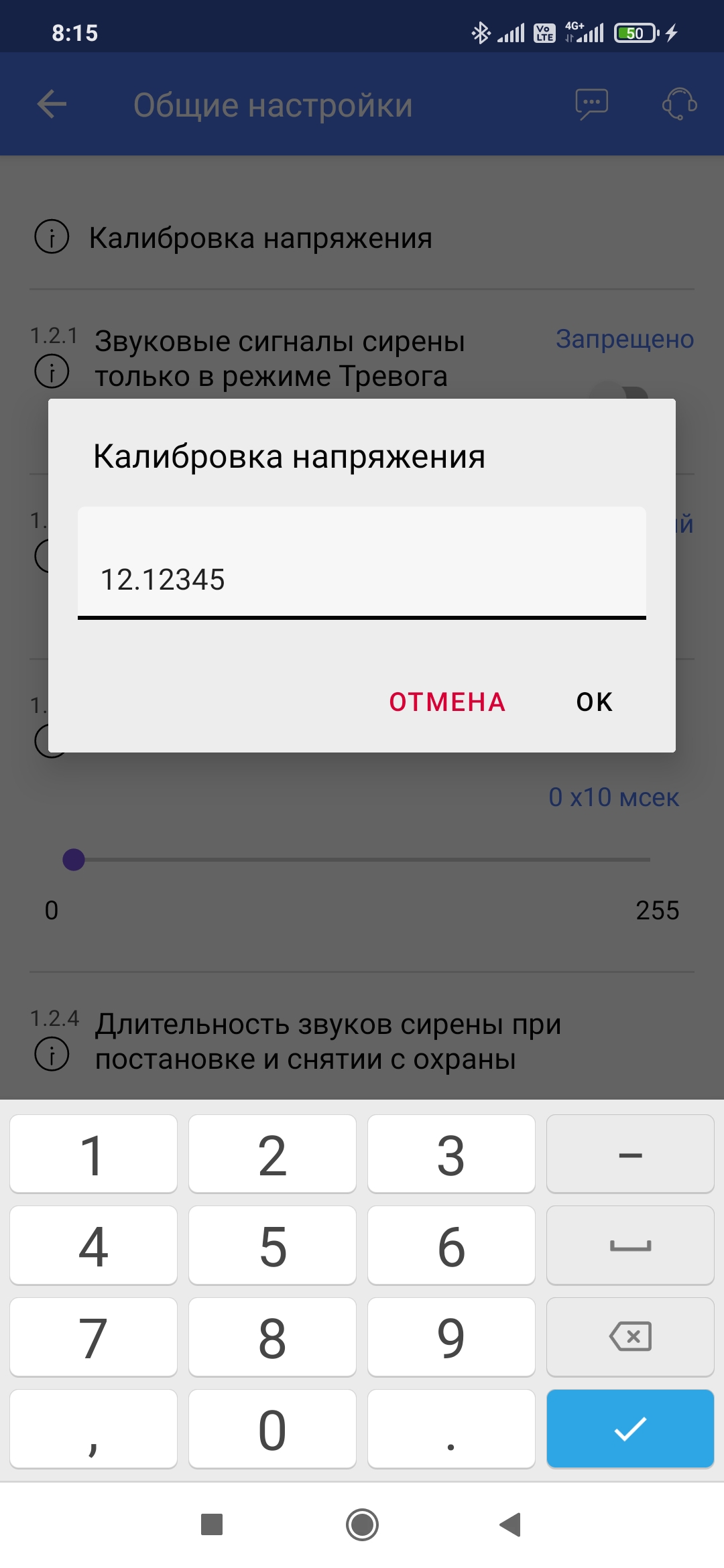724x1568 pixels.
Task: Confirm input with the blue checkmark key
Action: click(x=630, y=1429)
